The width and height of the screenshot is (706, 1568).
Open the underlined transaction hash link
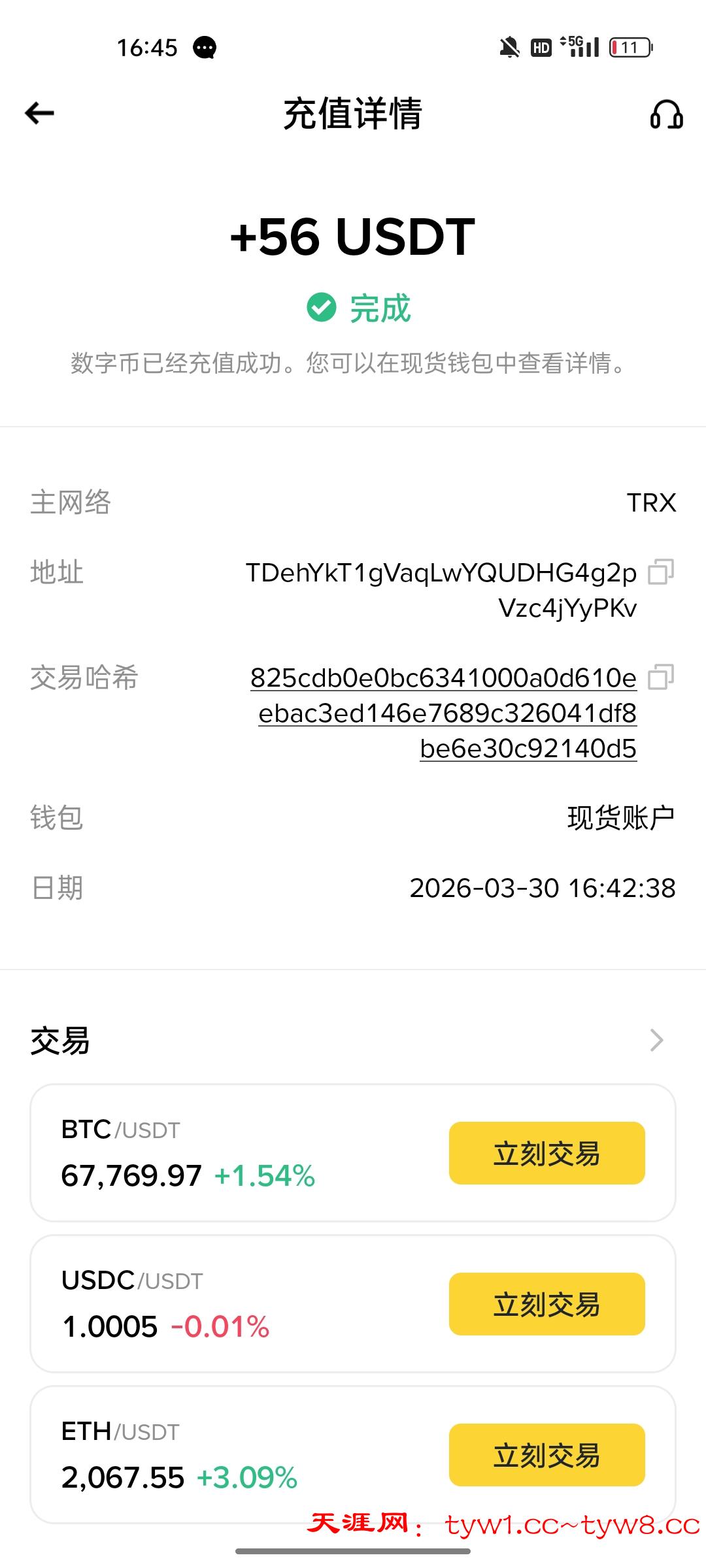[x=445, y=713]
